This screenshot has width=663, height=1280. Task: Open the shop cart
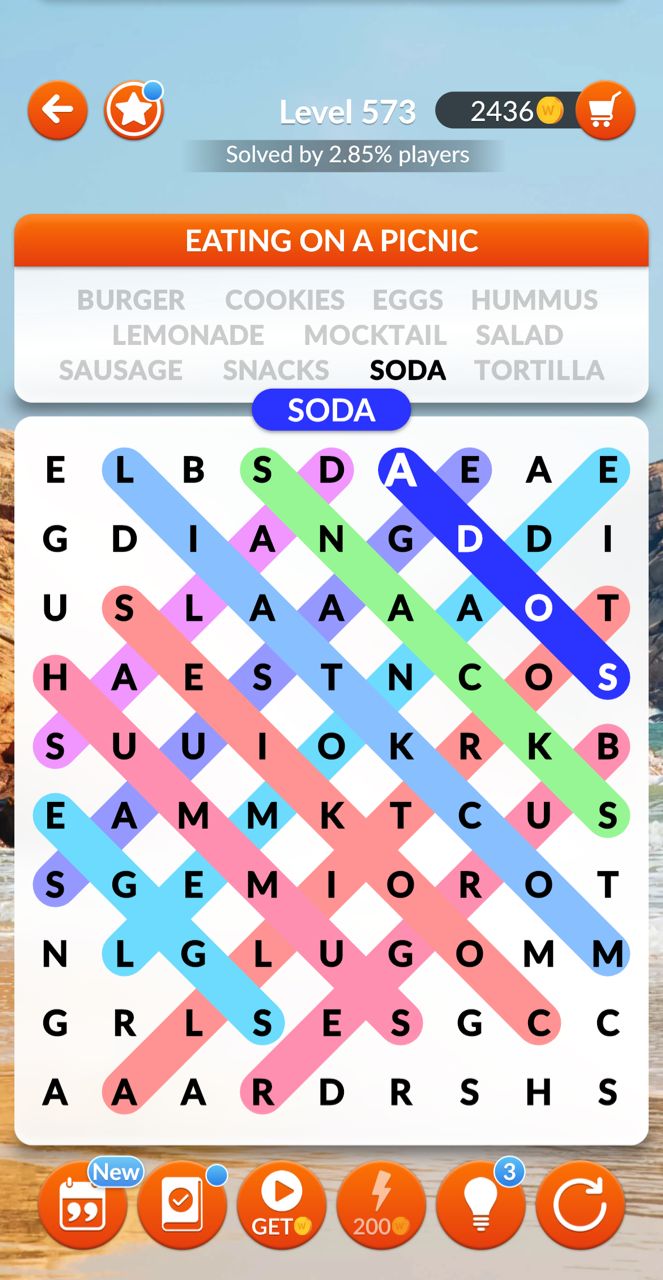coord(604,110)
